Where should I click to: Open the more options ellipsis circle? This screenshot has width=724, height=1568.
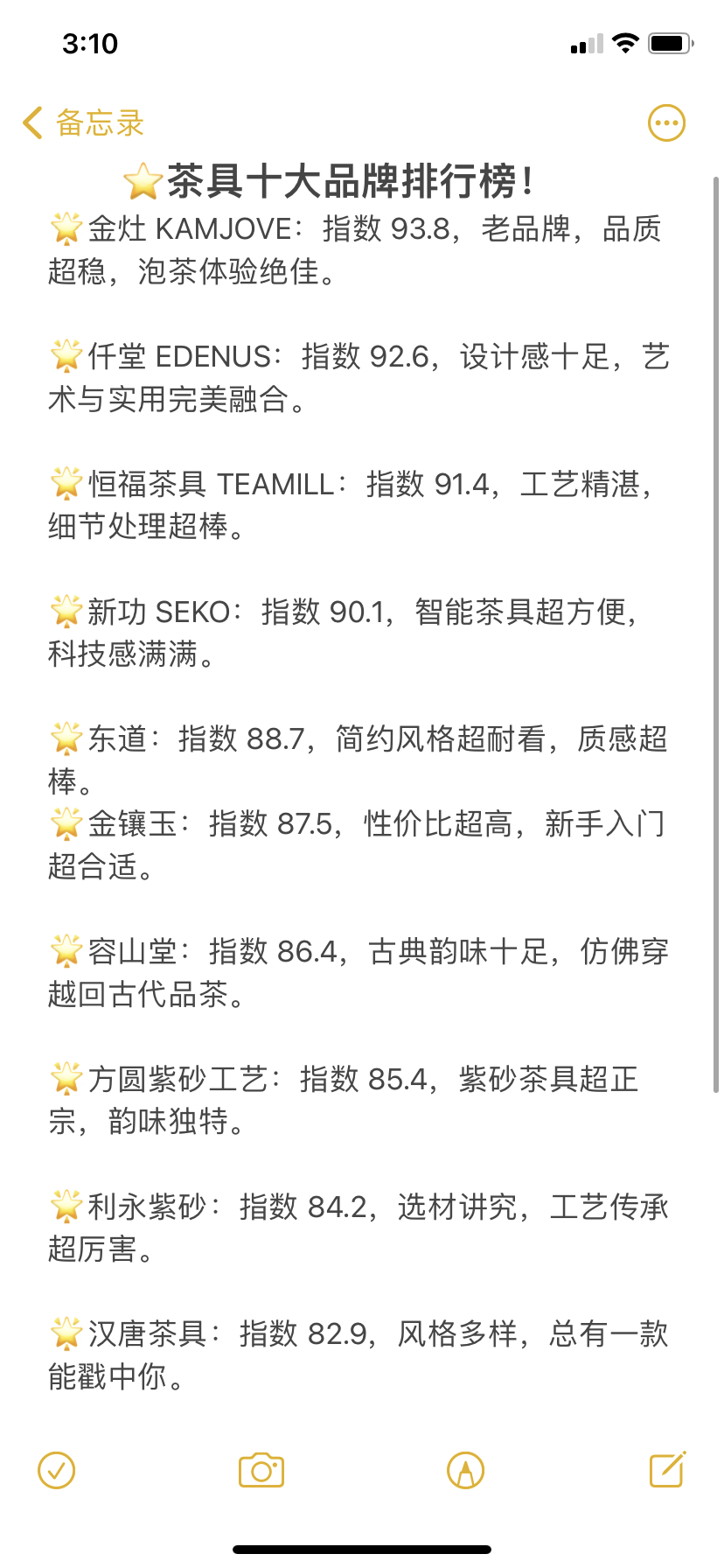coord(665,122)
